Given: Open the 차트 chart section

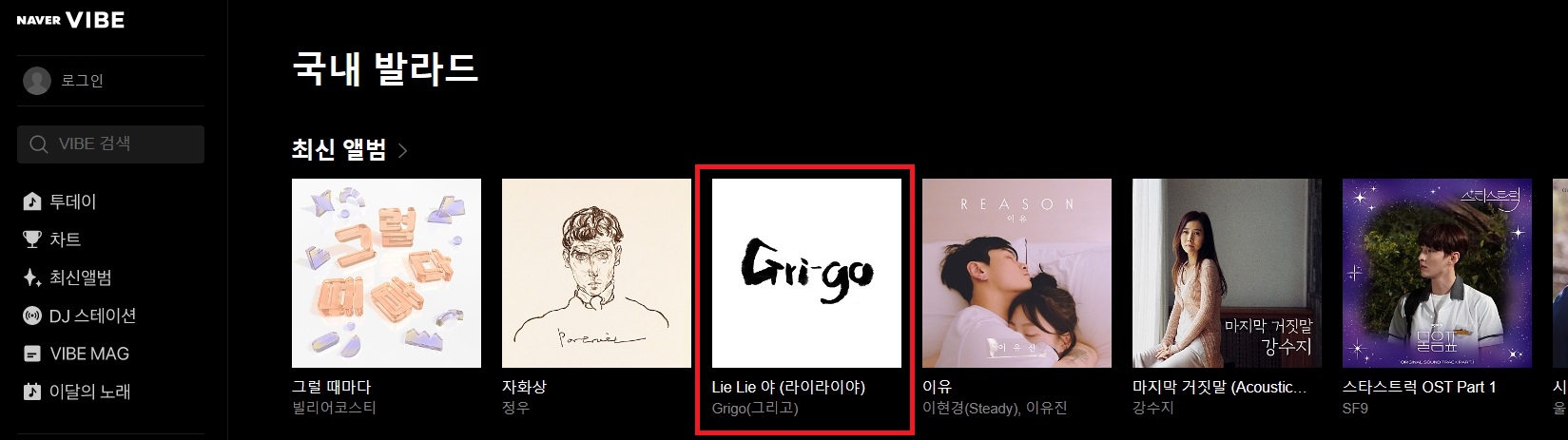Looking at the screenshot, I should [x=65, y=239].
